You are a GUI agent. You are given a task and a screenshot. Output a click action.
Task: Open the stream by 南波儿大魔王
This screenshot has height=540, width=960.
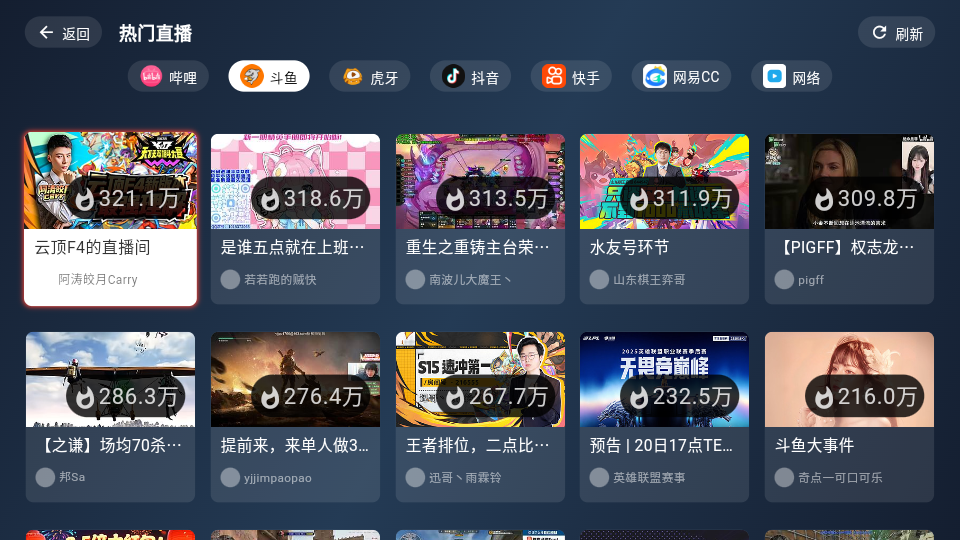point(480,219)
